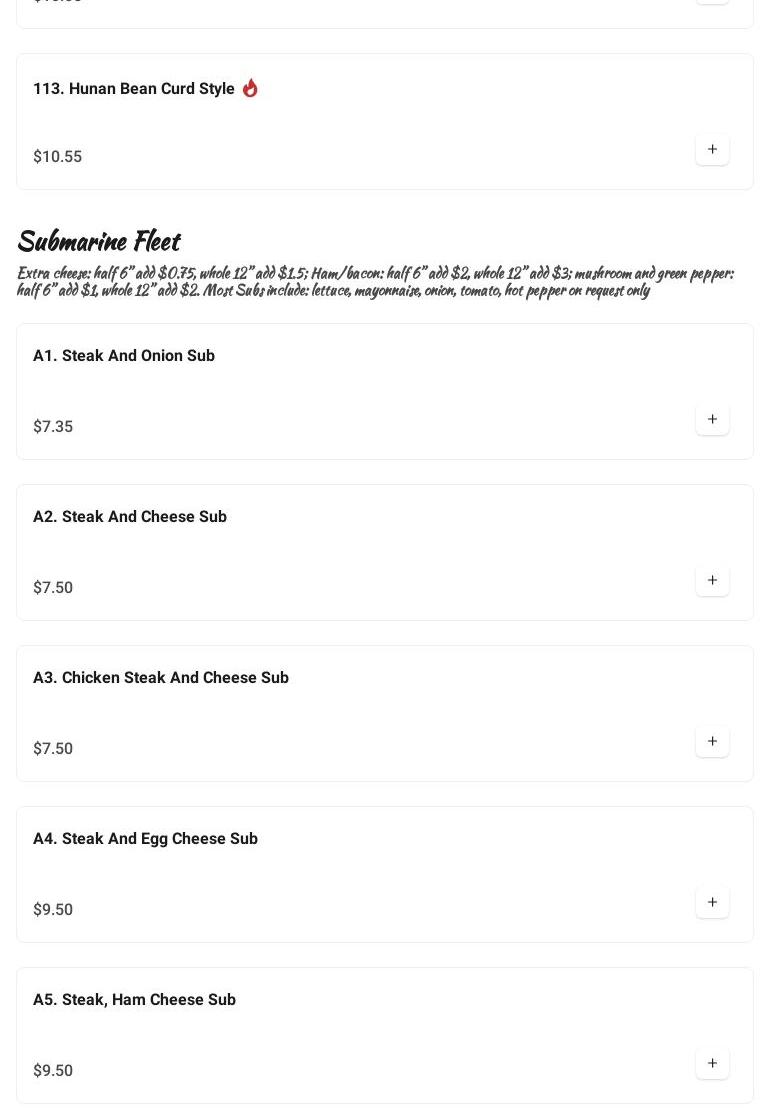
Task: Add A2. Steak And Cheese Sub
Action: click(712, 581)
